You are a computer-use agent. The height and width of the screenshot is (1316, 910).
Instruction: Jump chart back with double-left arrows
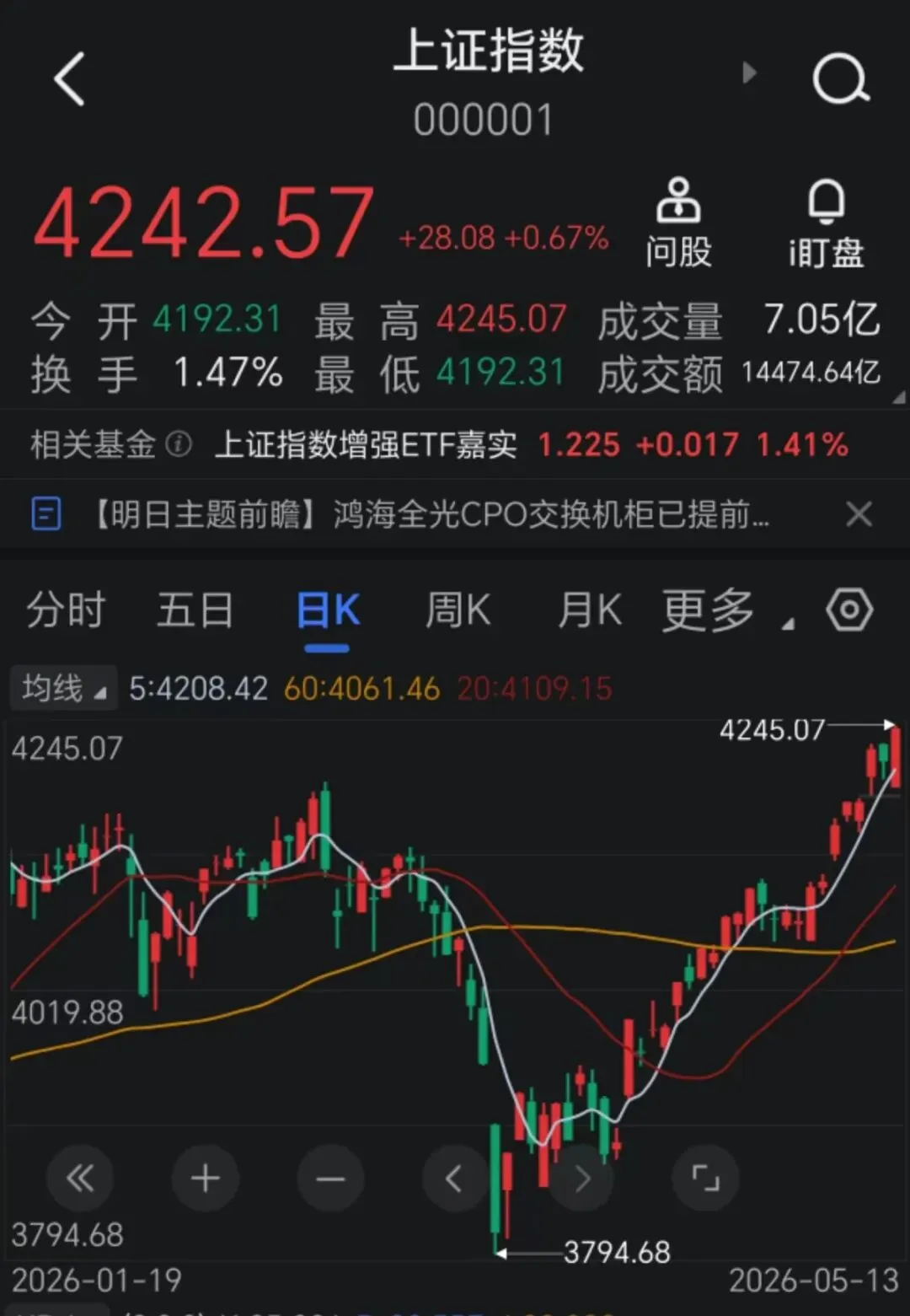click(80, 1178)
